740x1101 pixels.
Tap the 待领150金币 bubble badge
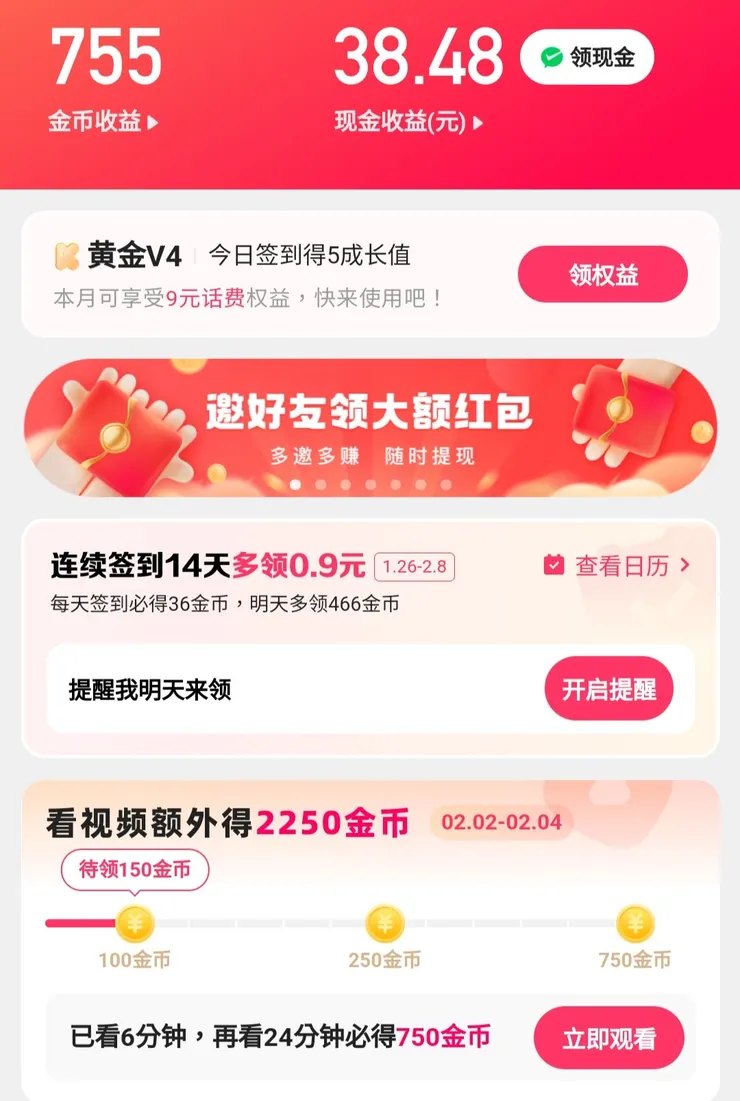(x=135, y=870)
